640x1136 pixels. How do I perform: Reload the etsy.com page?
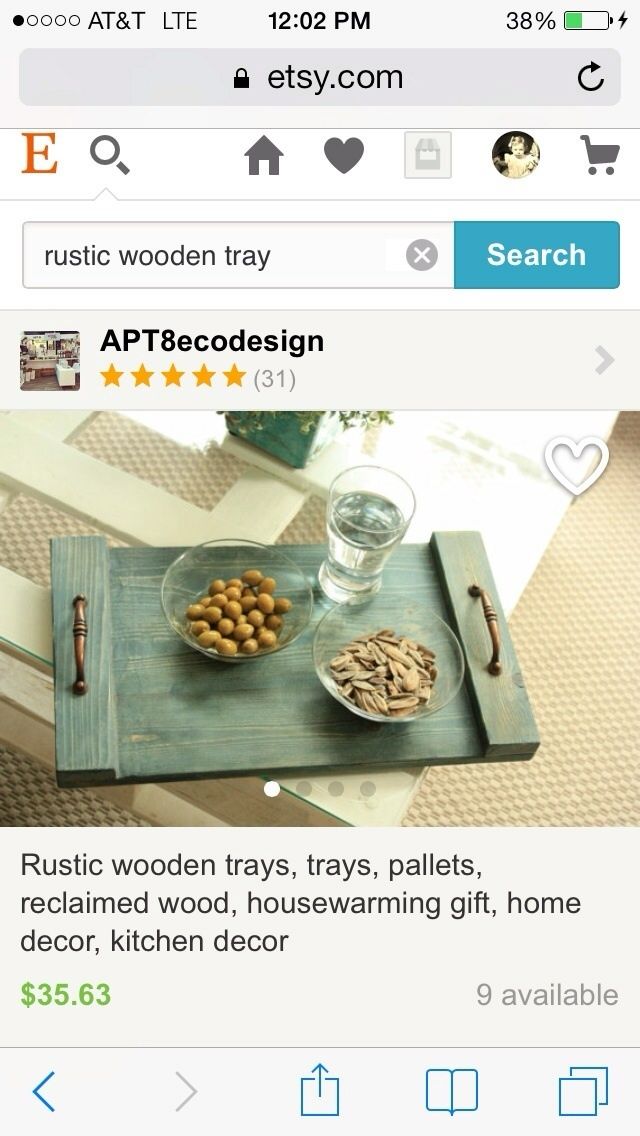(591, 77)
